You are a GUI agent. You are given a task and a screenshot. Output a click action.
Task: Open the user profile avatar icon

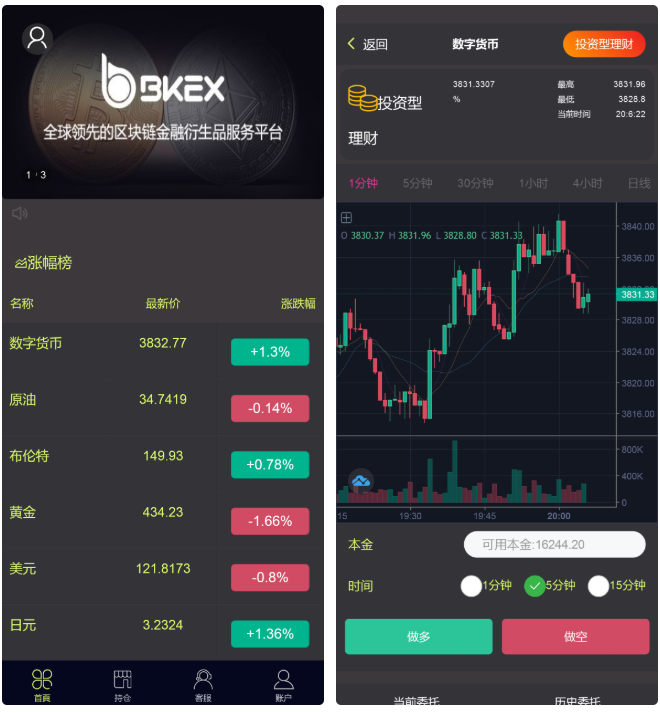(37, 39)
